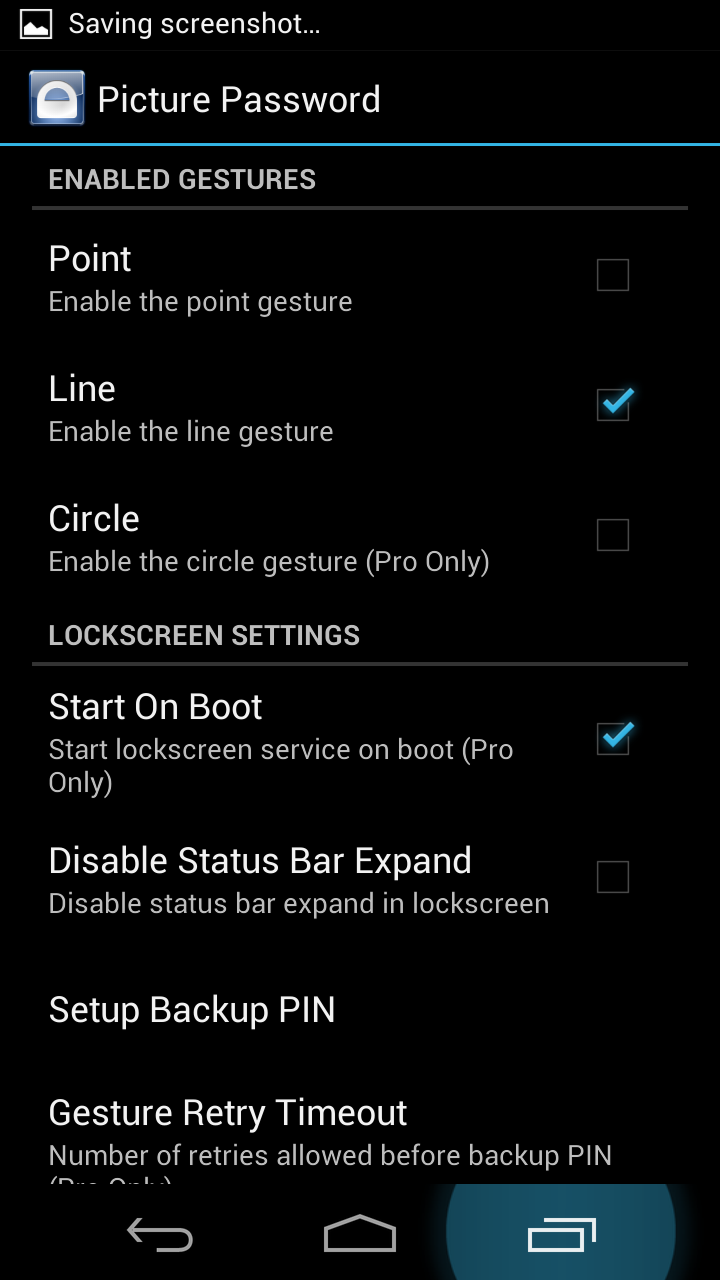
Task: Open Setup Backup PIN
Action: coord(192,1010)
